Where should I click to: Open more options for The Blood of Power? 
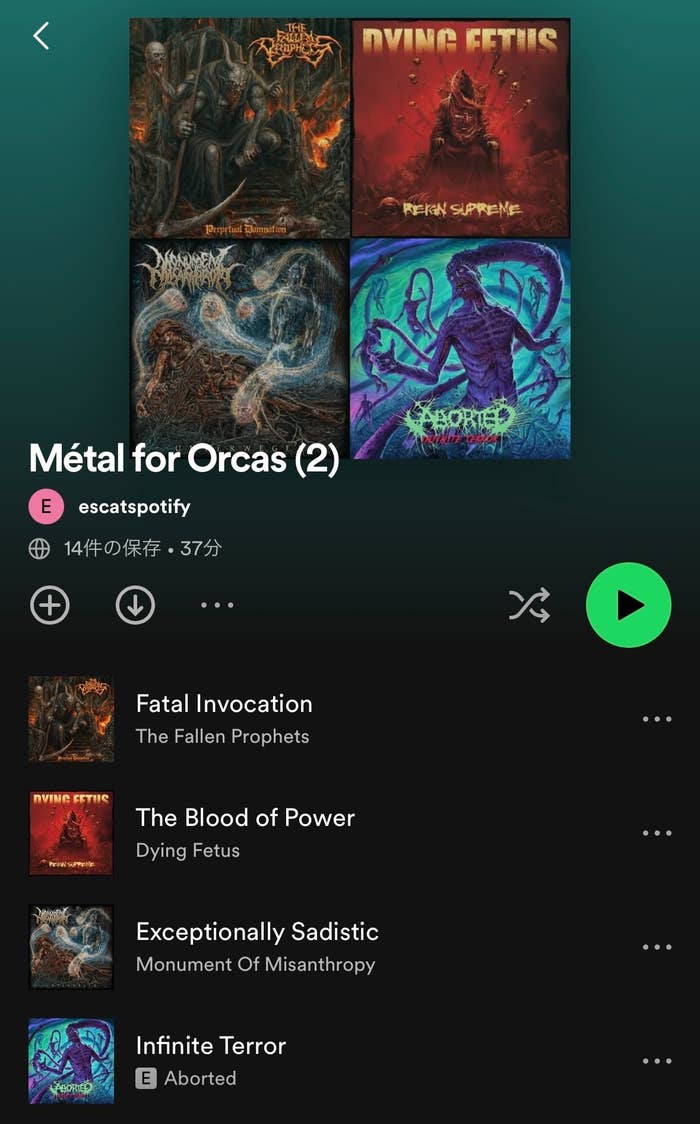point(657,833)
